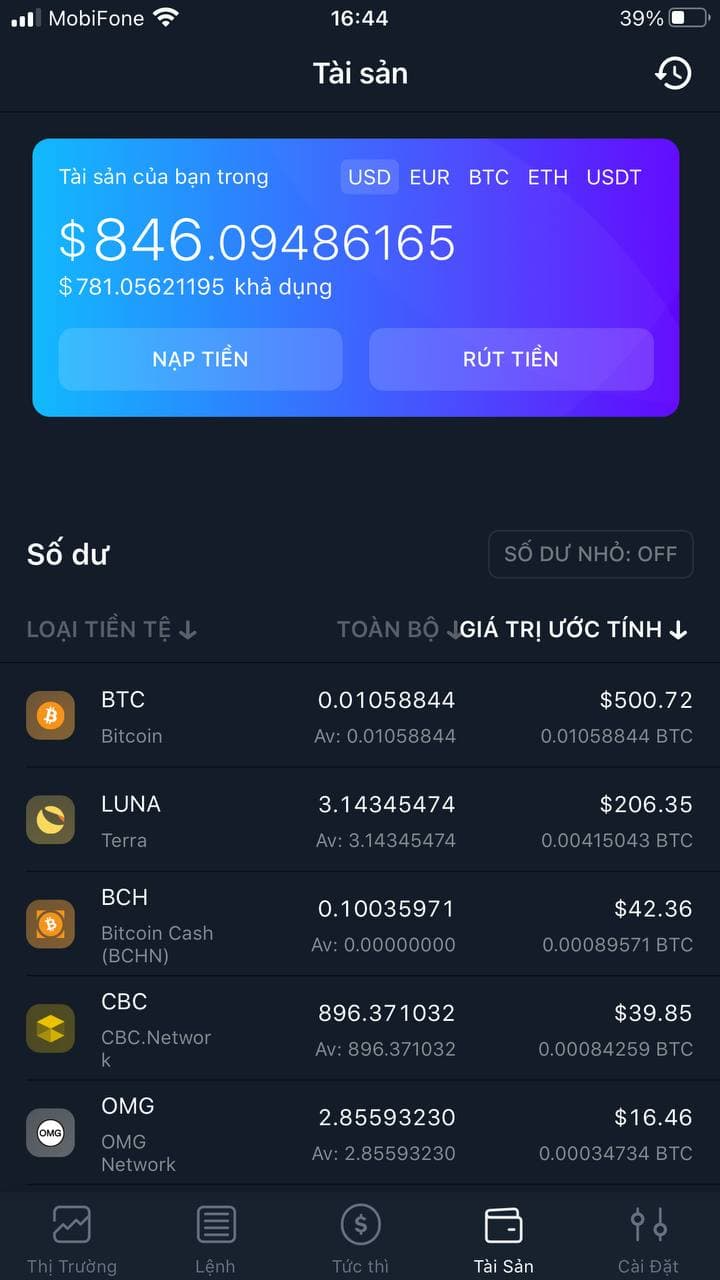Tap the NẠP TIỀN deposit button
The image size is (720, 1280).
click(x=200, y=359)
